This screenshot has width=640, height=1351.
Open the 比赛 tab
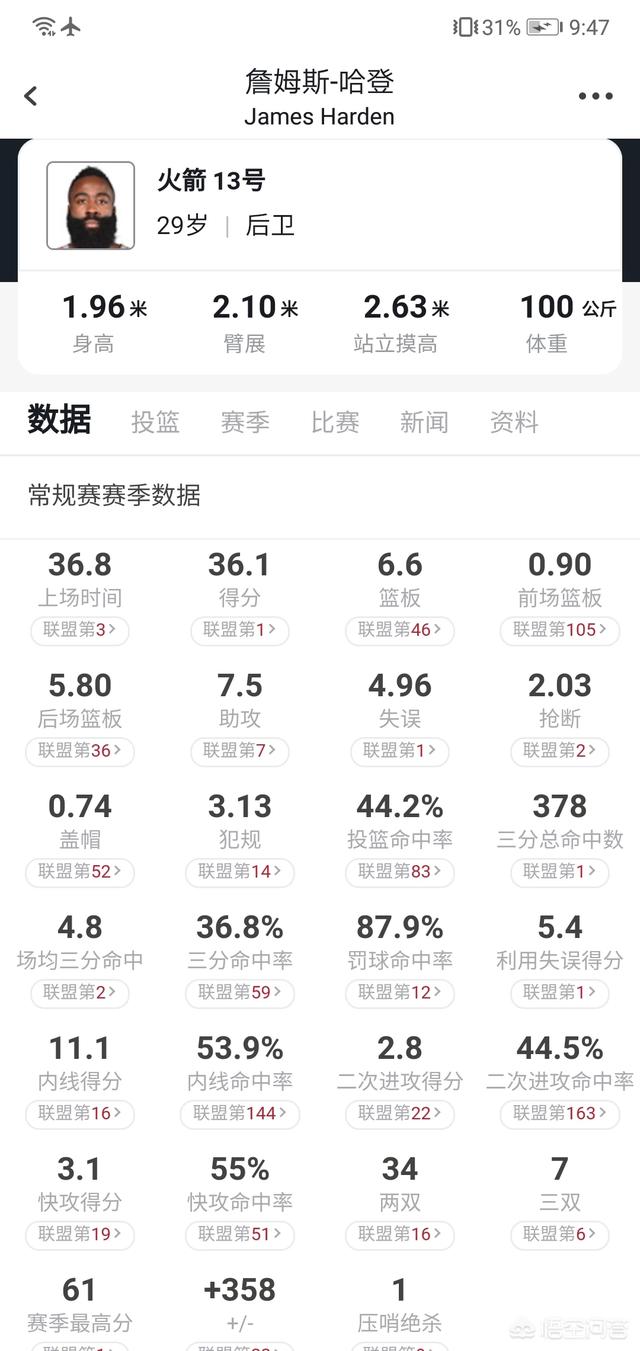click(335, 422)
